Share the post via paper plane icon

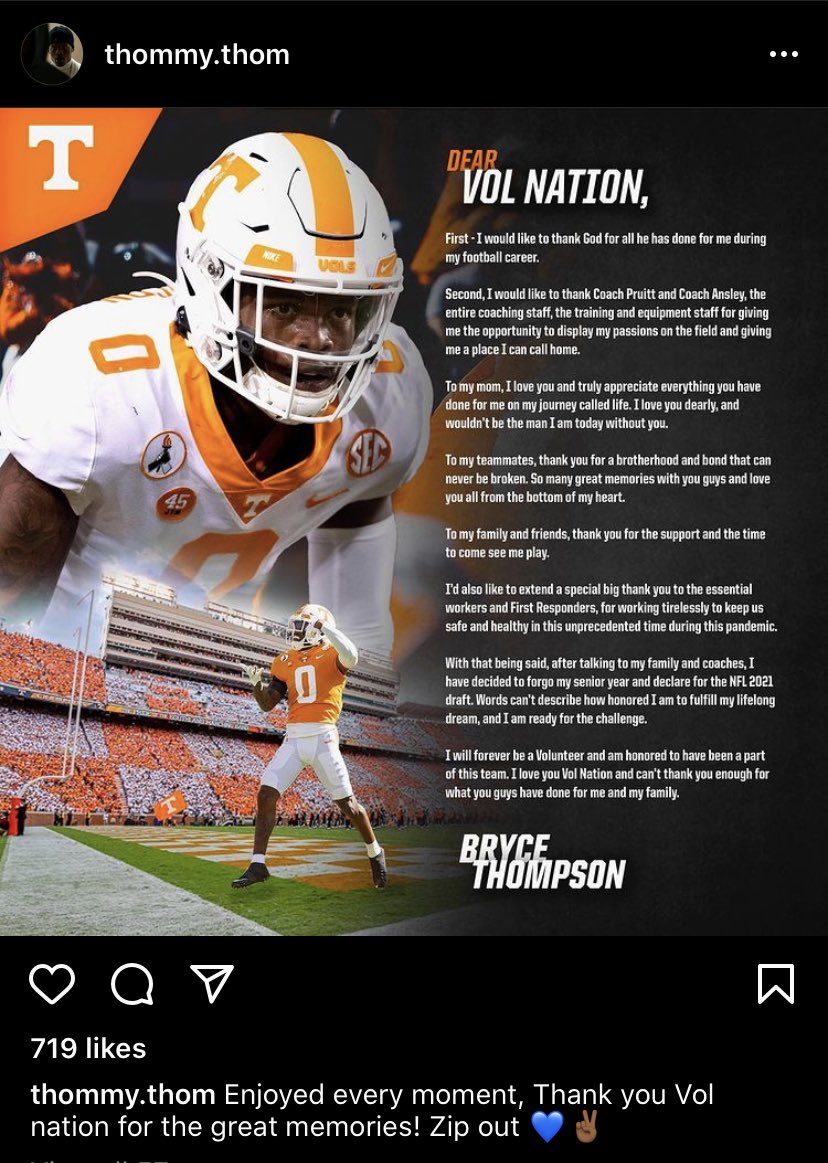(x=212, y=984)
